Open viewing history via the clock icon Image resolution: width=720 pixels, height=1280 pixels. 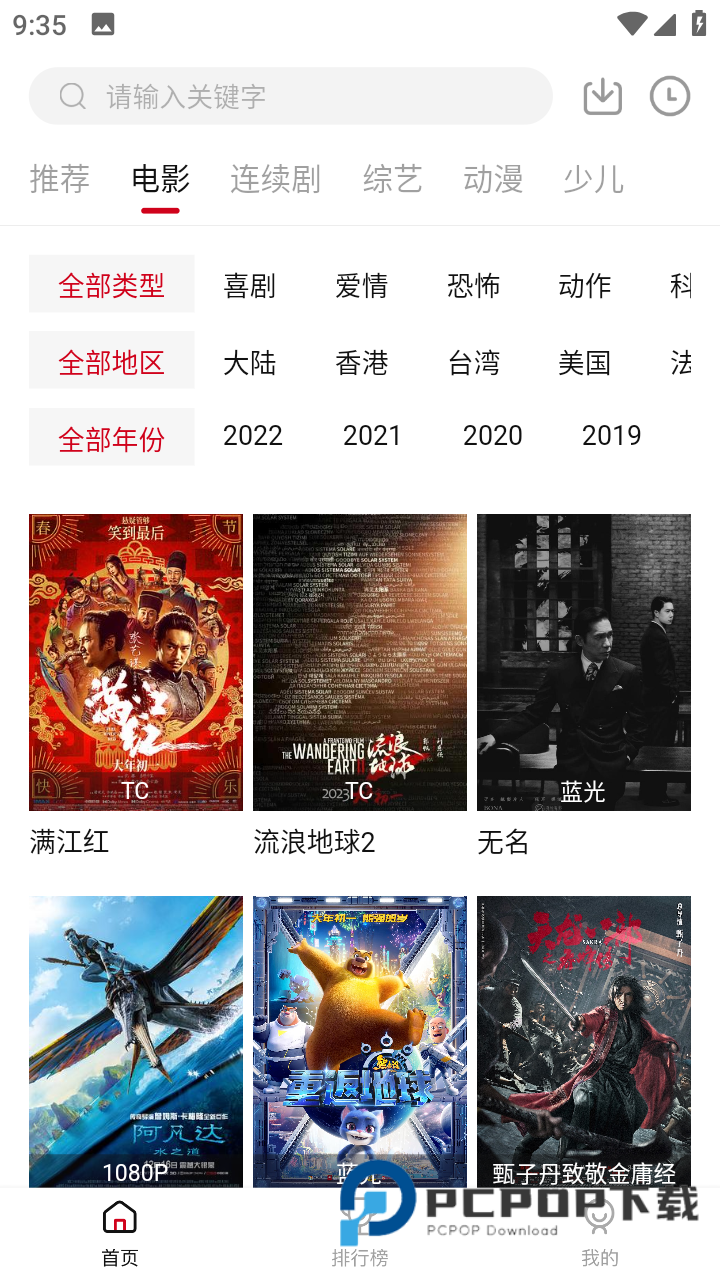670,96
